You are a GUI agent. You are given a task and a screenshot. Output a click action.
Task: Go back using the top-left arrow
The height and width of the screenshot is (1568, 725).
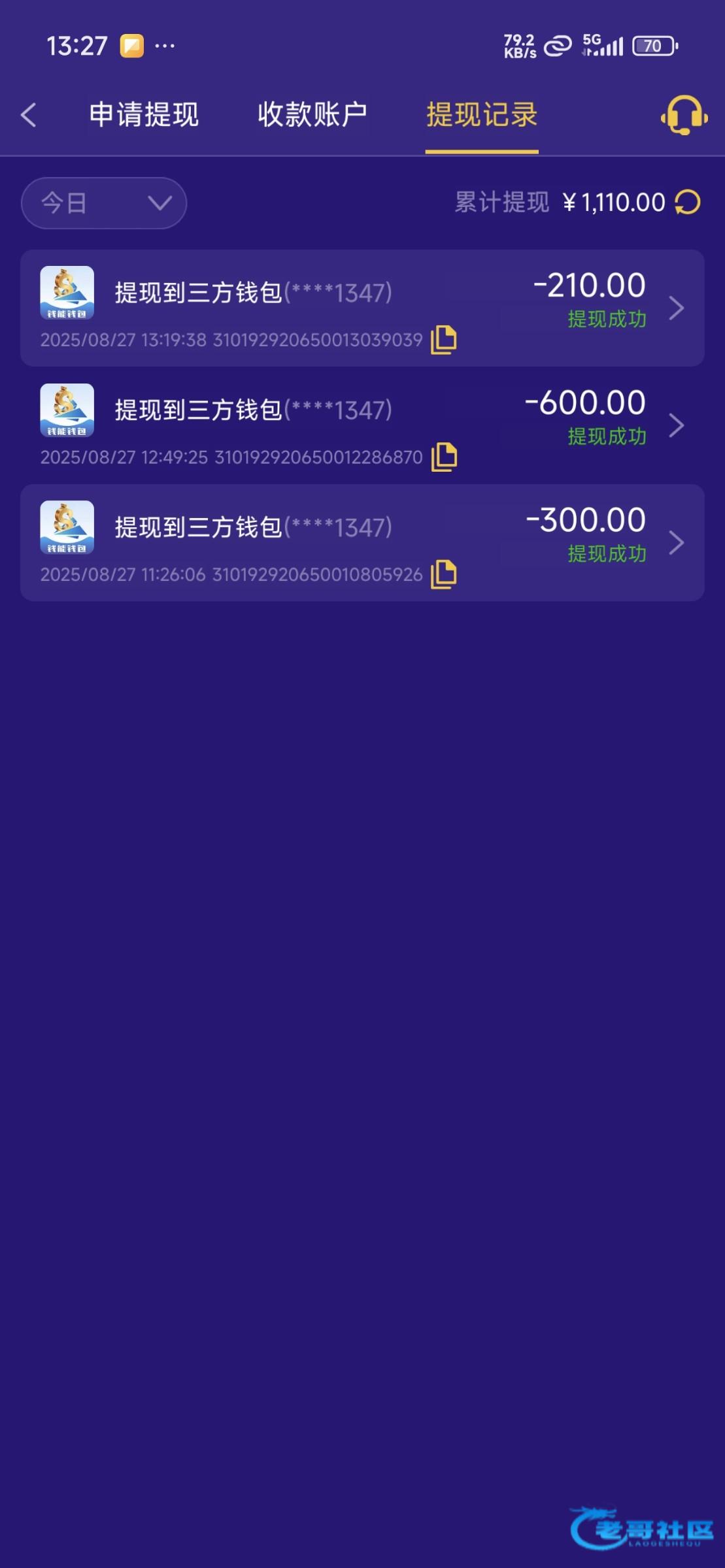pyautogui.click(x=28, y=116)
